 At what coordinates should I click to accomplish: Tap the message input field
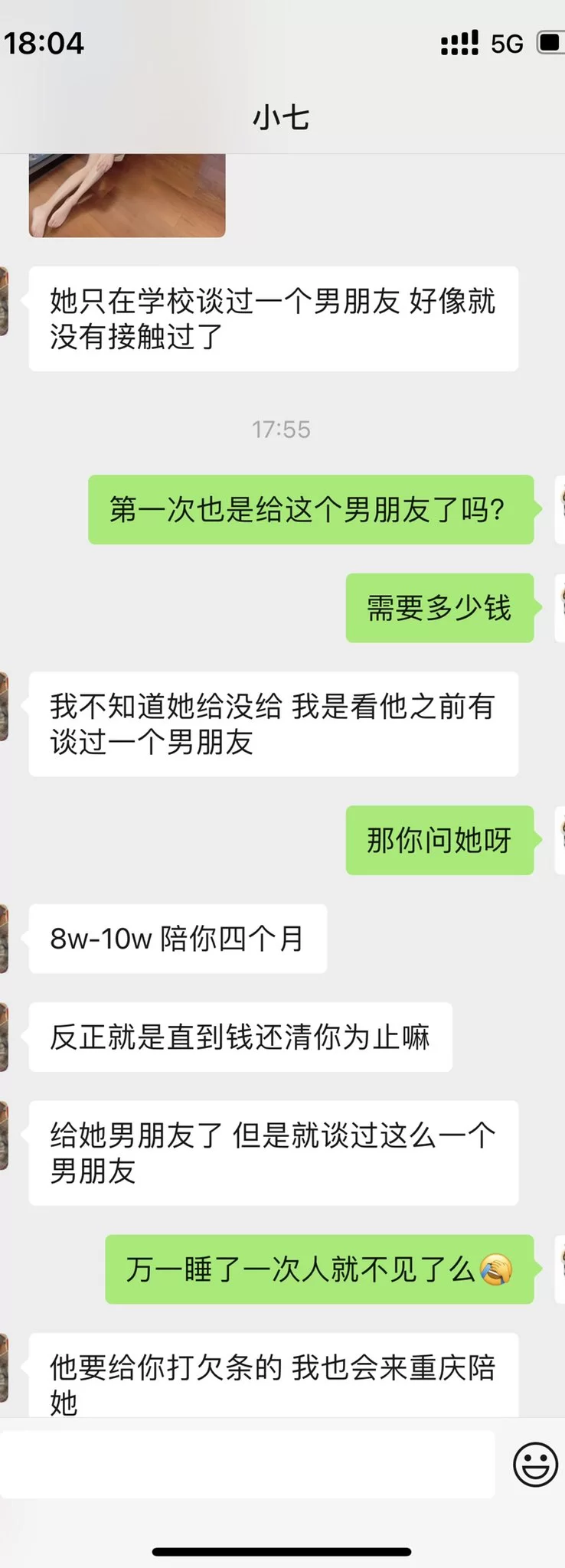pos(247,1464)
